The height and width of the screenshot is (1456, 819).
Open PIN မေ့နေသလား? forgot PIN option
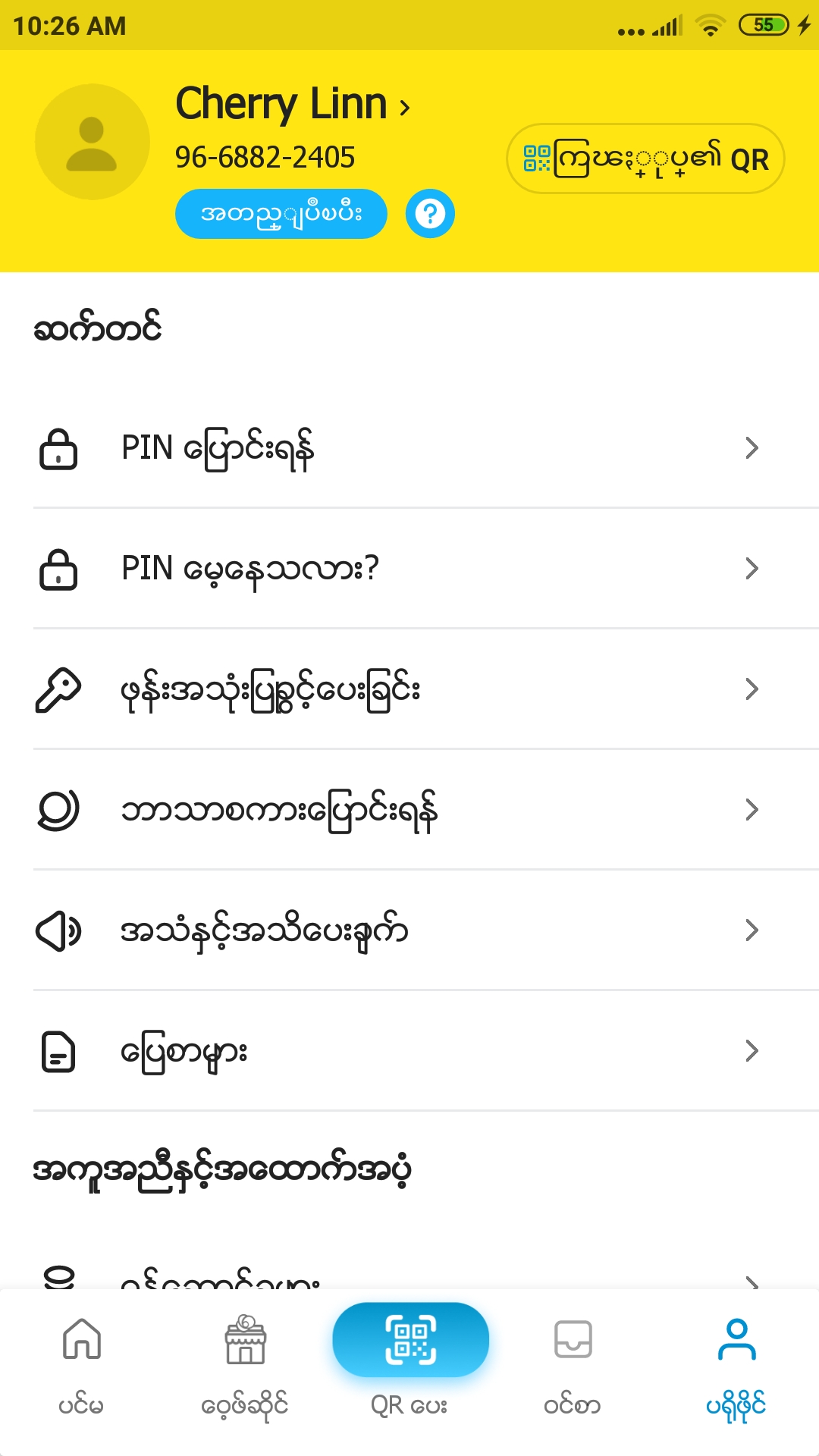tap(409, 568)
